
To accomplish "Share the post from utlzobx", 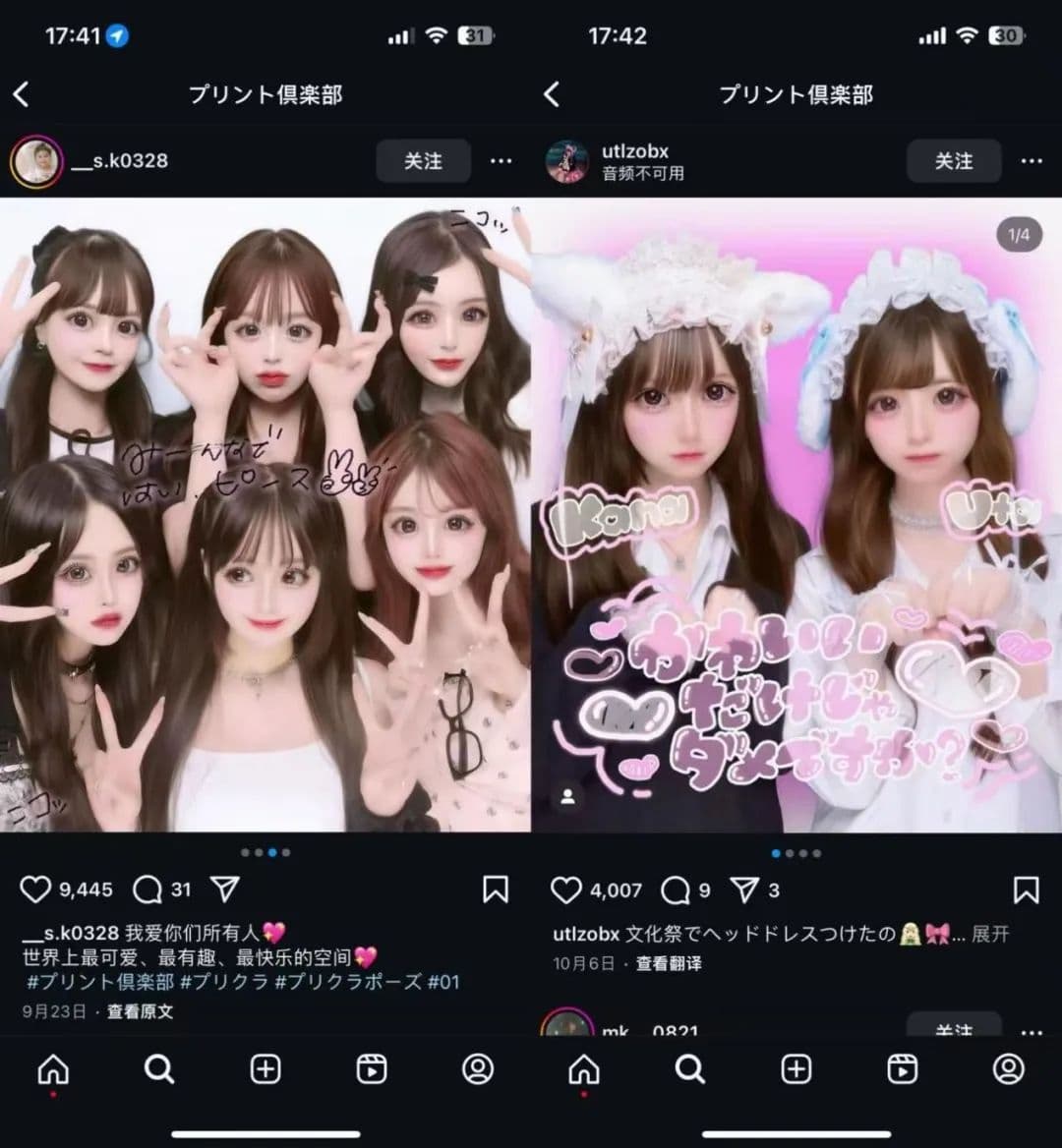I will tap(743, 890).
